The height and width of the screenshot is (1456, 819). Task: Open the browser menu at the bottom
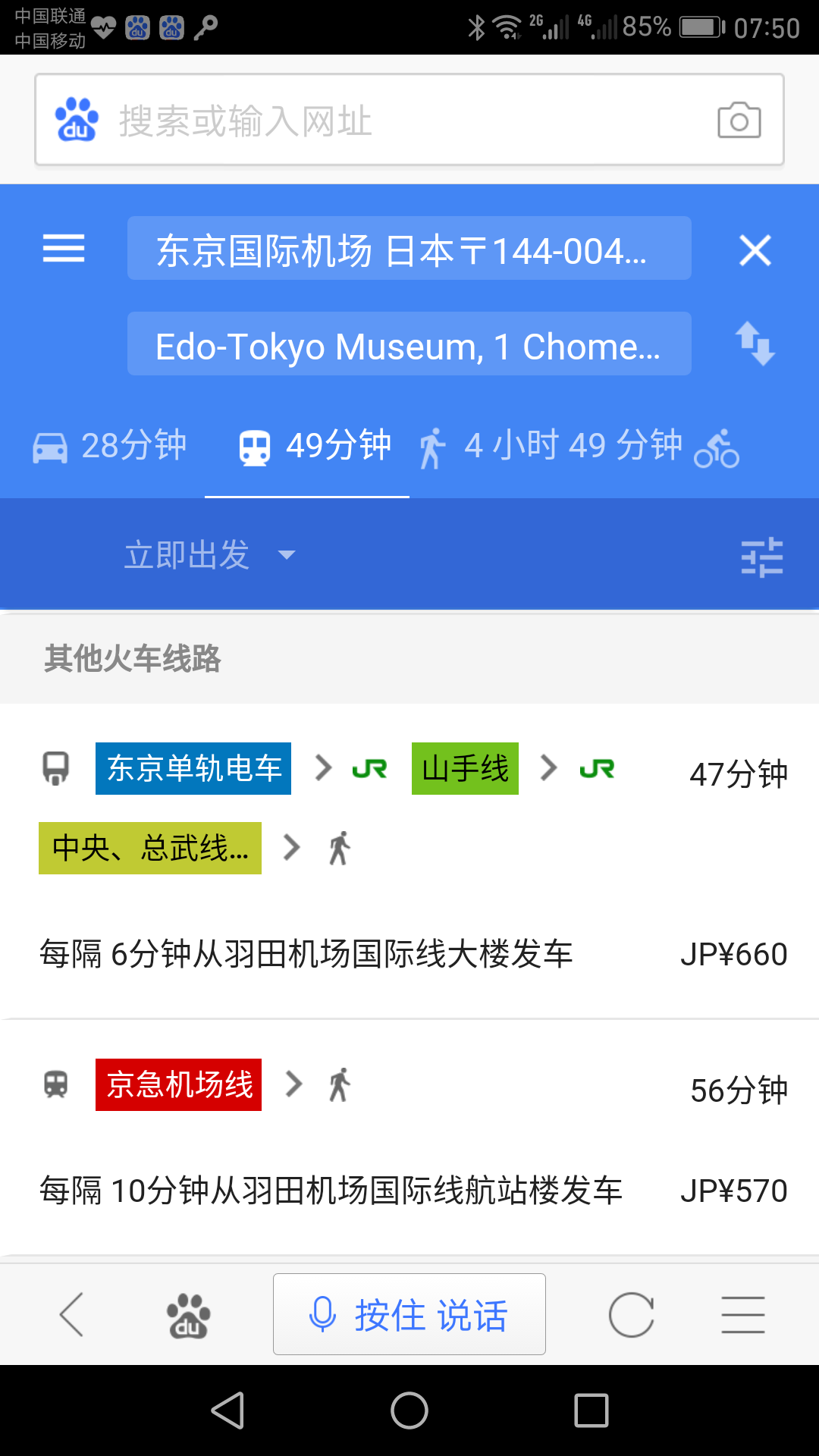pos(742,1314)
